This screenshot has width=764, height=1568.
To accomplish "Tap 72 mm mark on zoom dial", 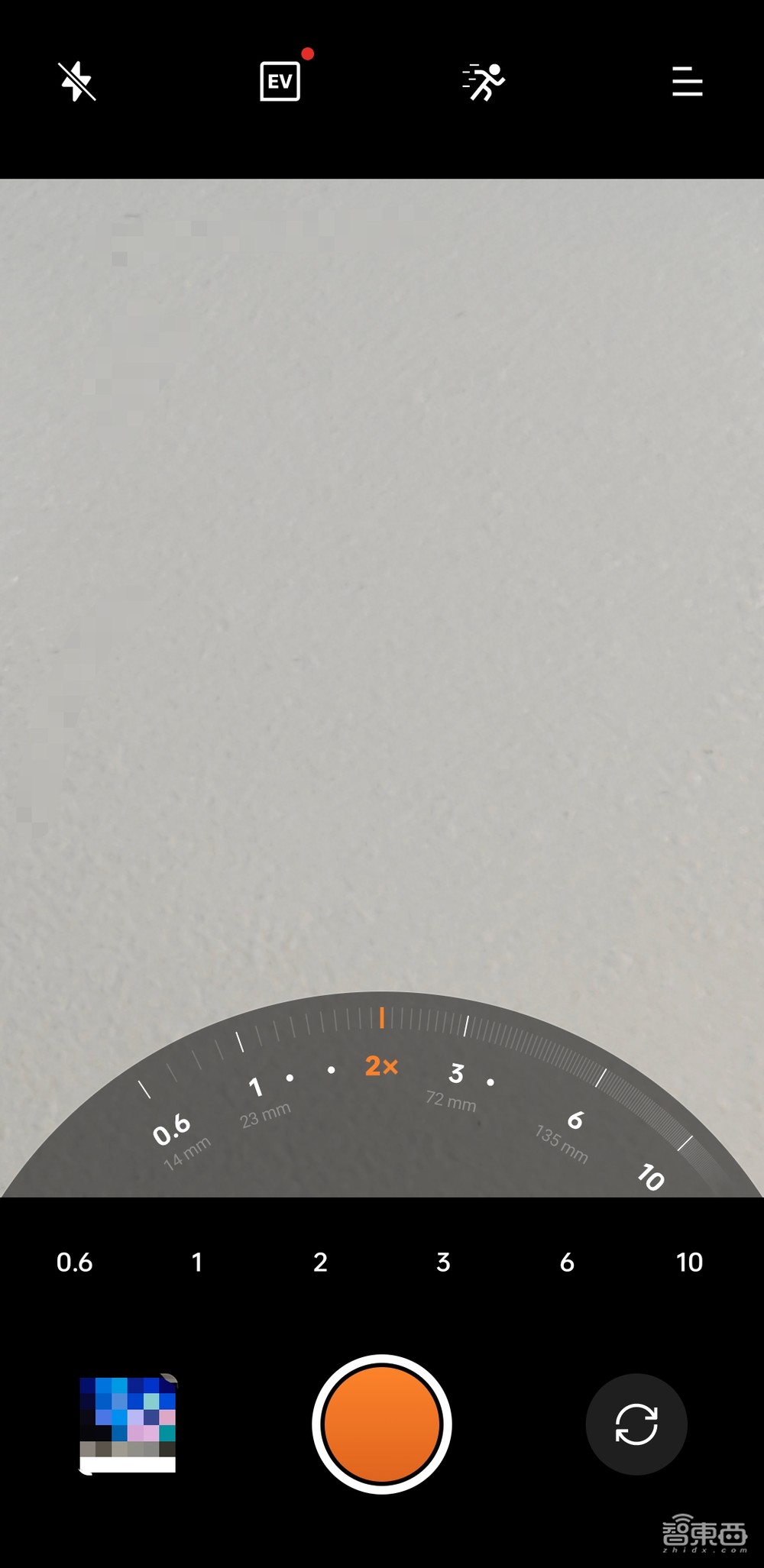I will (x=452, y=1101).
